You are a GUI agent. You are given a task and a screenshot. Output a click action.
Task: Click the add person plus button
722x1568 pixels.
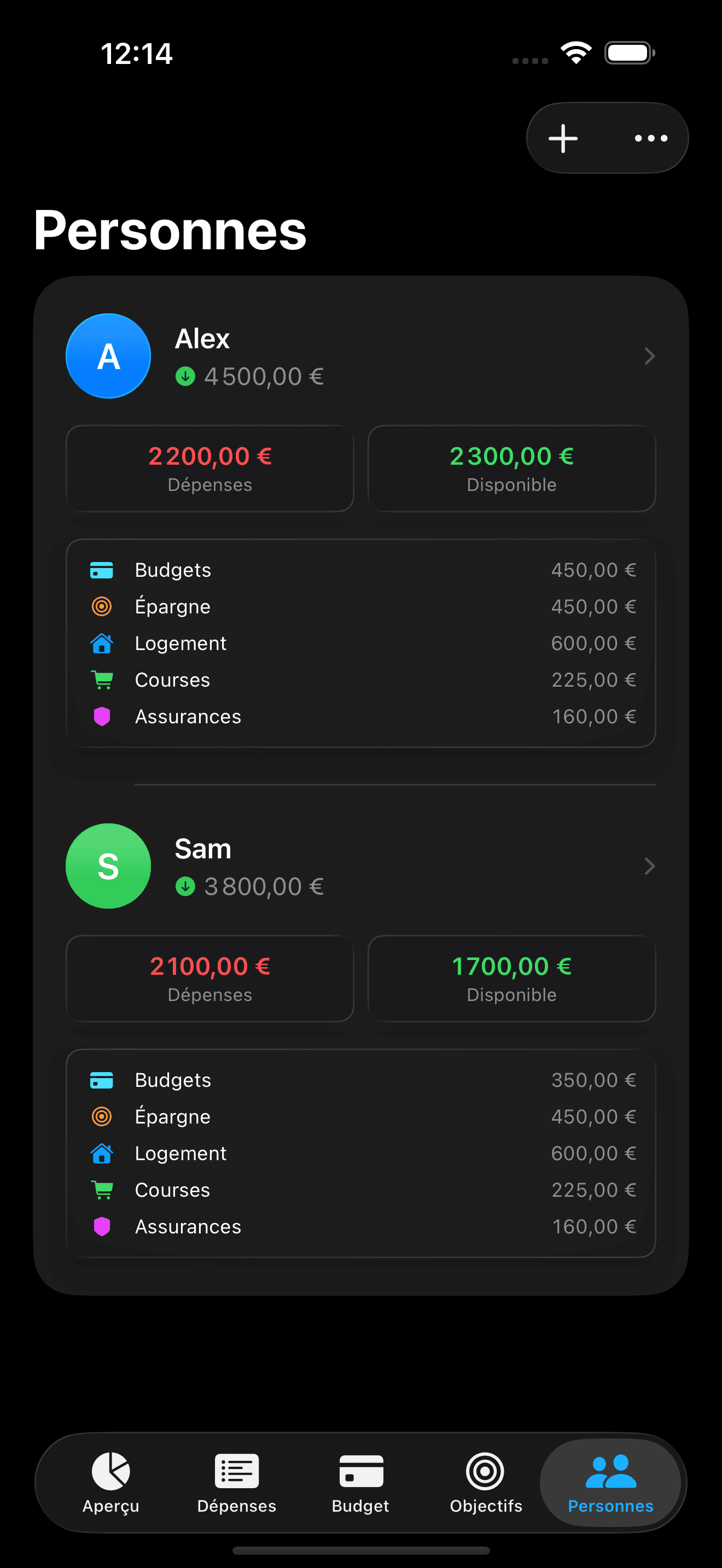pos(562,138)
